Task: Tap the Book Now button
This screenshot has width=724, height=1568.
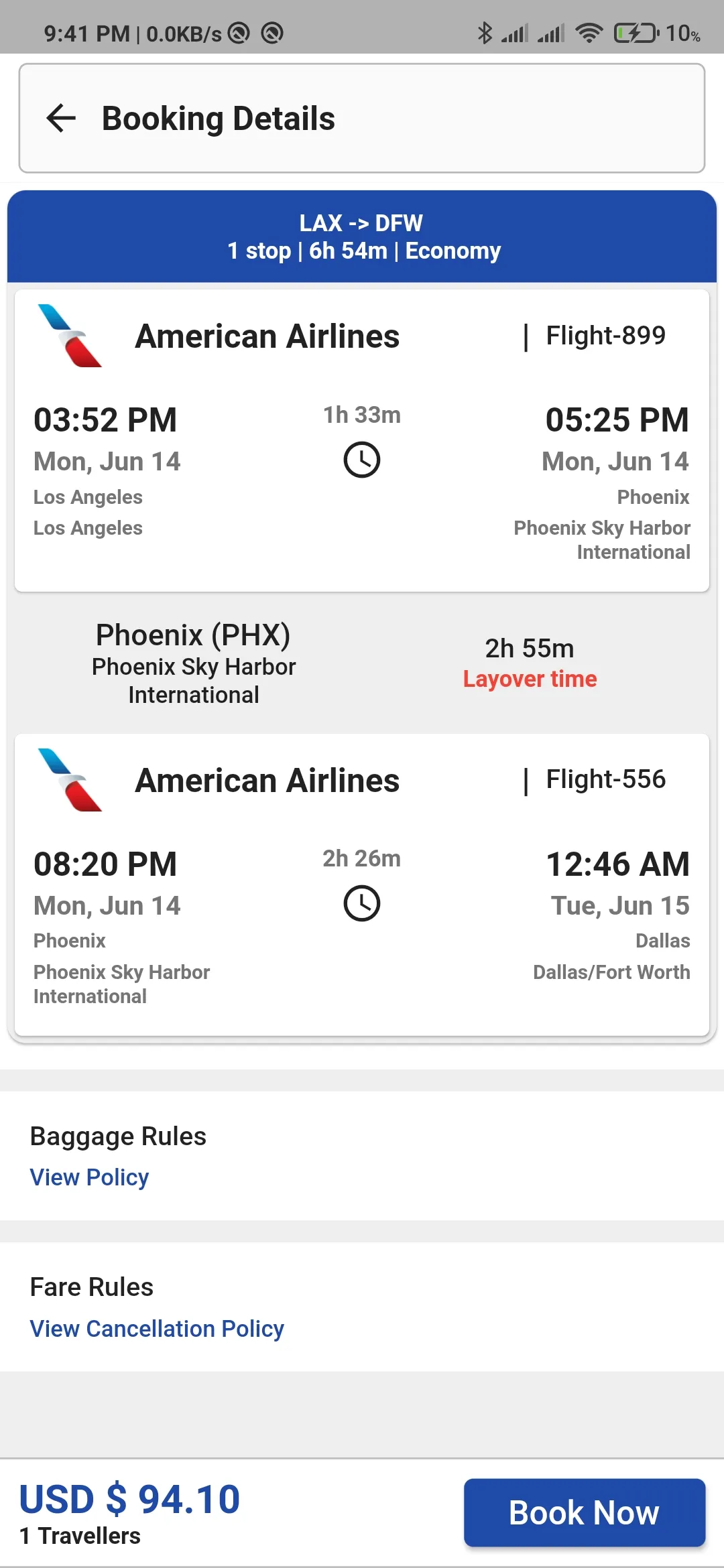Action: [583, 1512]
